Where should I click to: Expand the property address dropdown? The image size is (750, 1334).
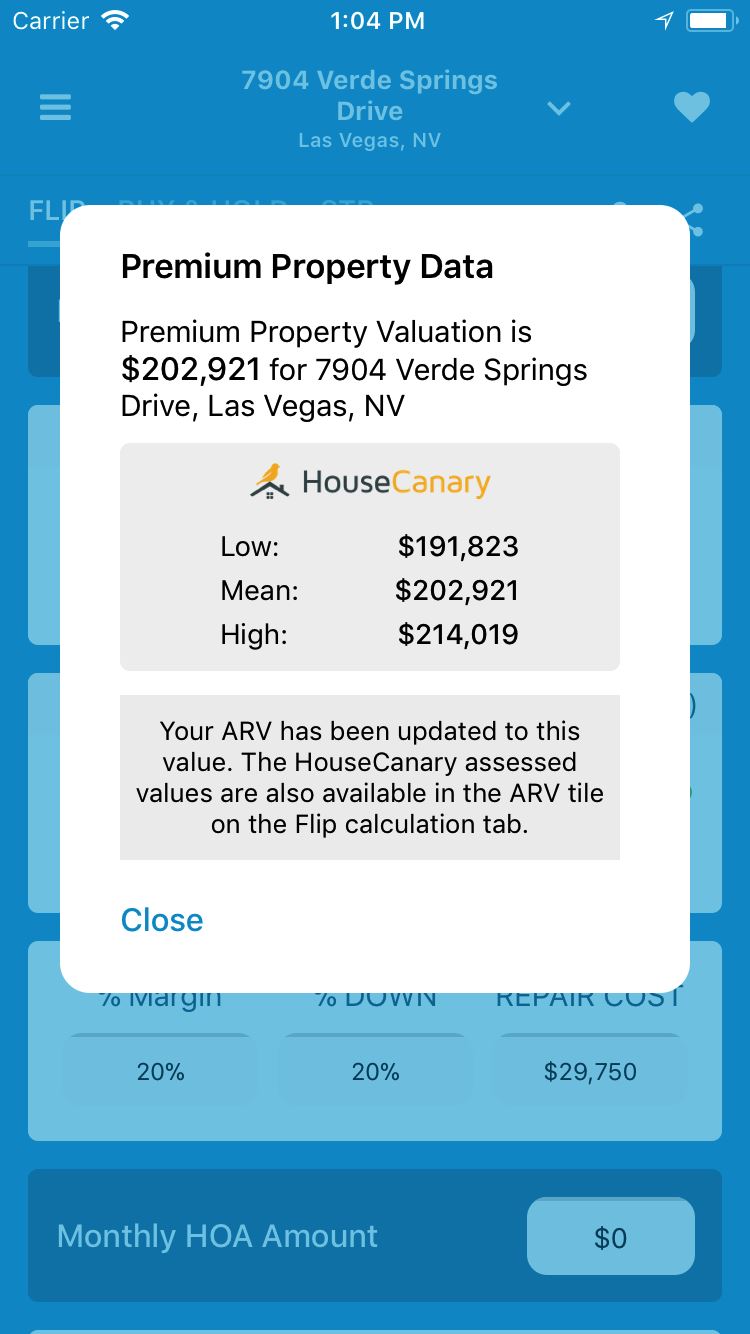558,108
